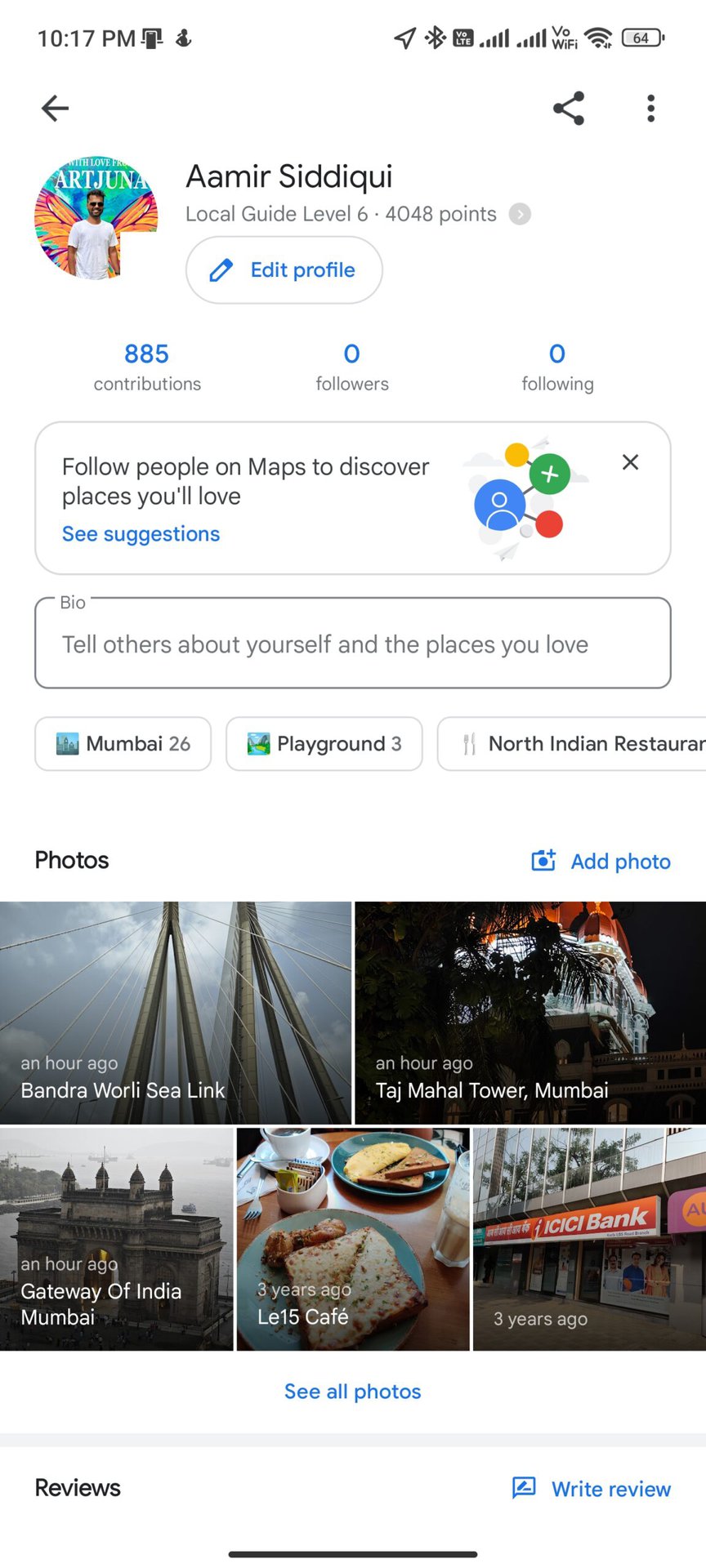Tap the Edit profile button
The image size is (706, 1568).
point(284,270)
